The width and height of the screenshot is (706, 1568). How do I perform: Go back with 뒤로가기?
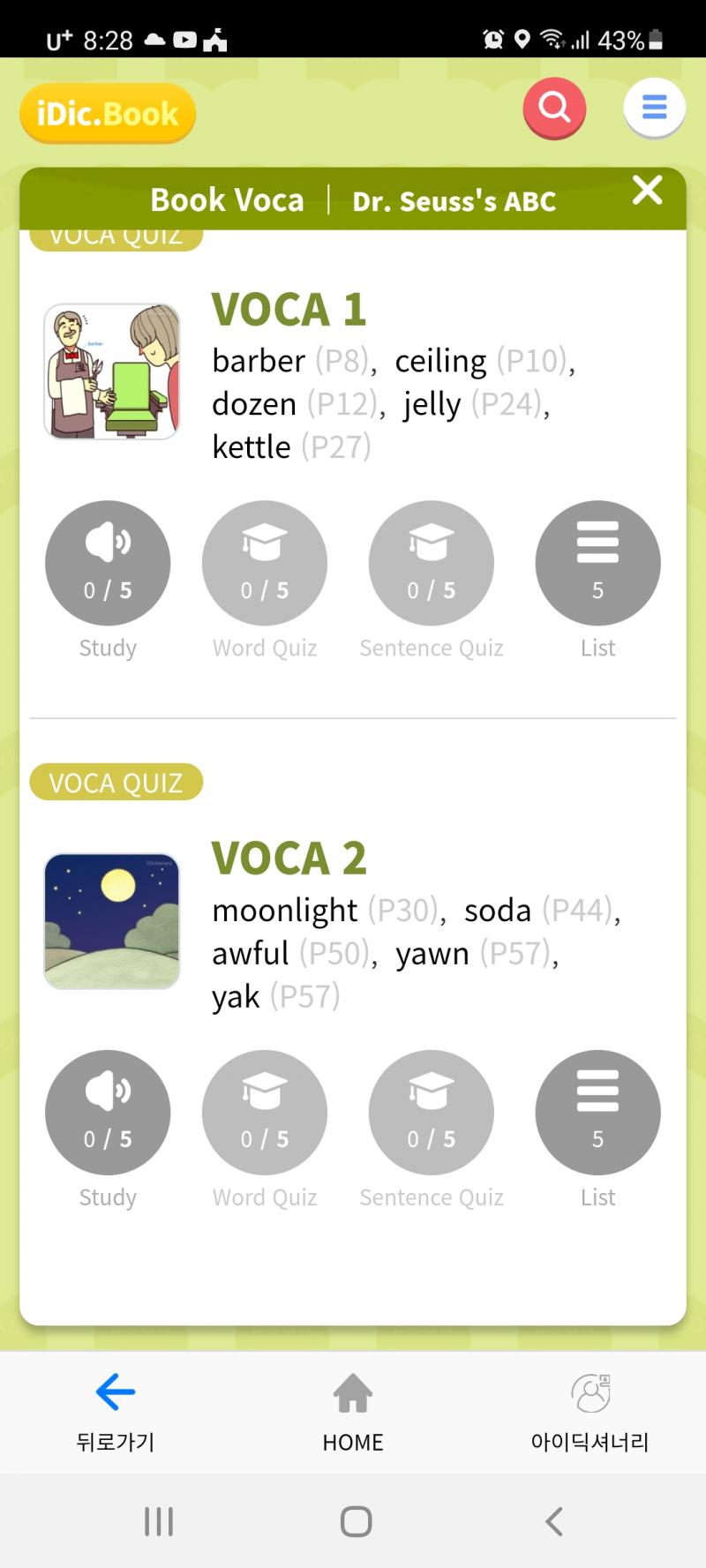pyautogui.click(x=116, y=1412)
